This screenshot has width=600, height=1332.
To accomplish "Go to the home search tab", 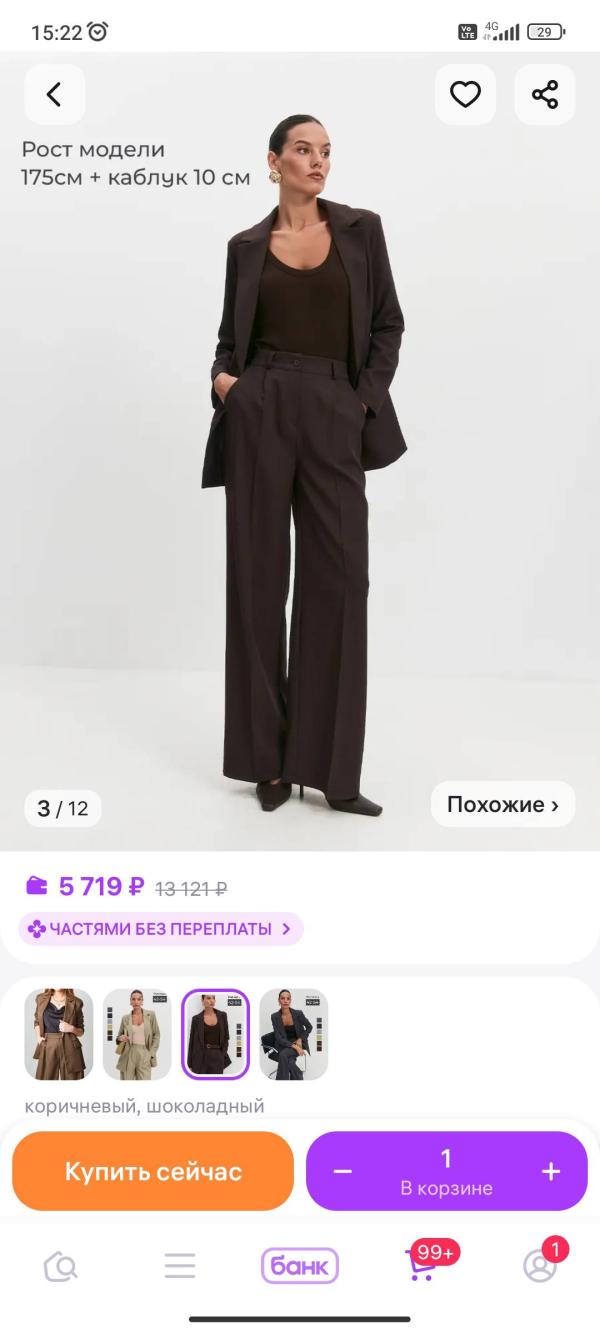I will 61,1266.
